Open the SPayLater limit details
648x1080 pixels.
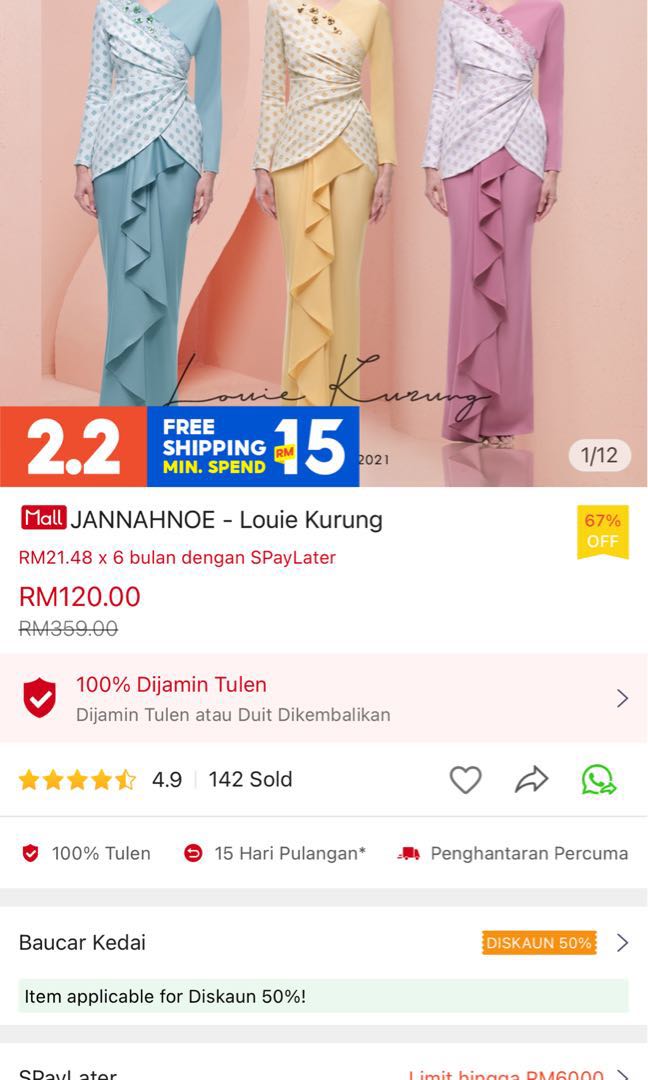point(324,1073)
